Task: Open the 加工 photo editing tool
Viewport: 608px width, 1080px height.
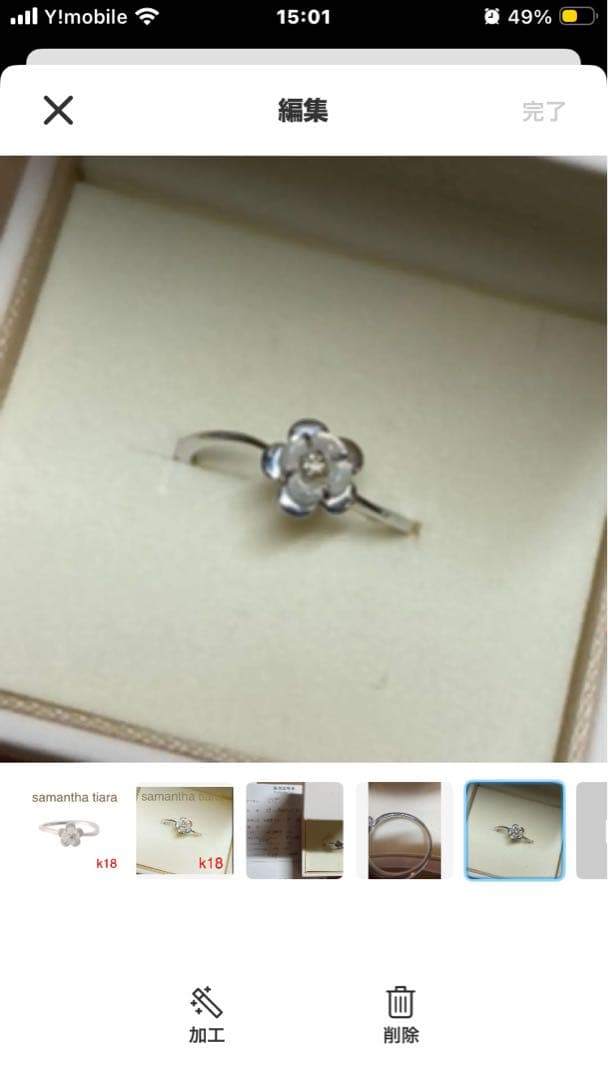Action: 207,1013
